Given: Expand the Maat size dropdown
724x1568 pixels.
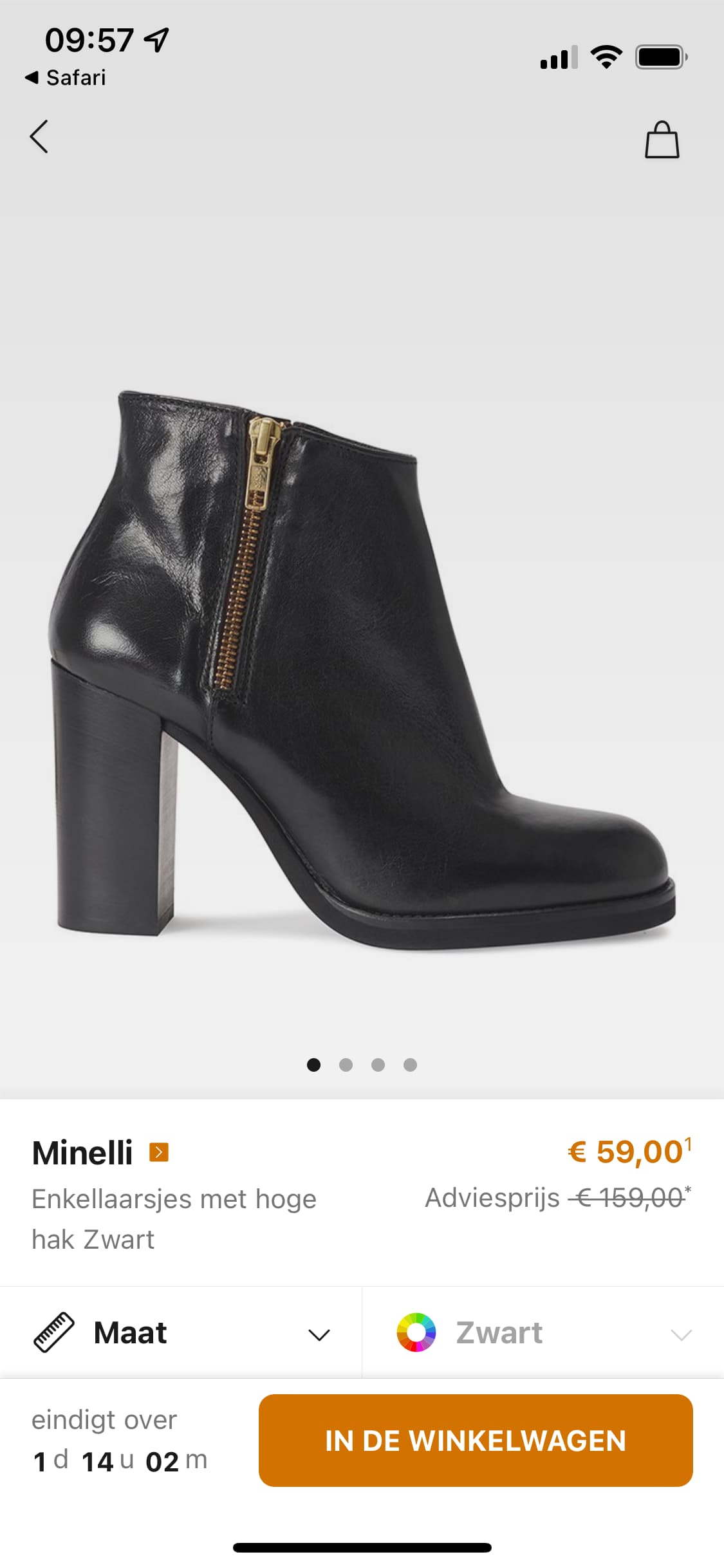Looking at the screenshot, I should point(181,1333).
